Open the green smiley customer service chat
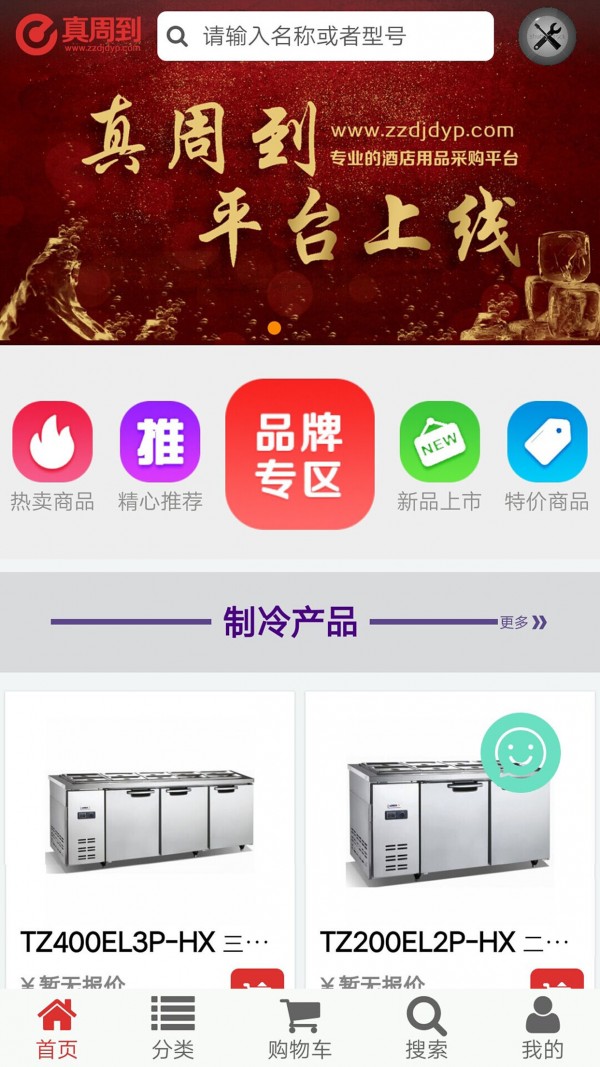The image size is (600, 1067). (520, 752)
